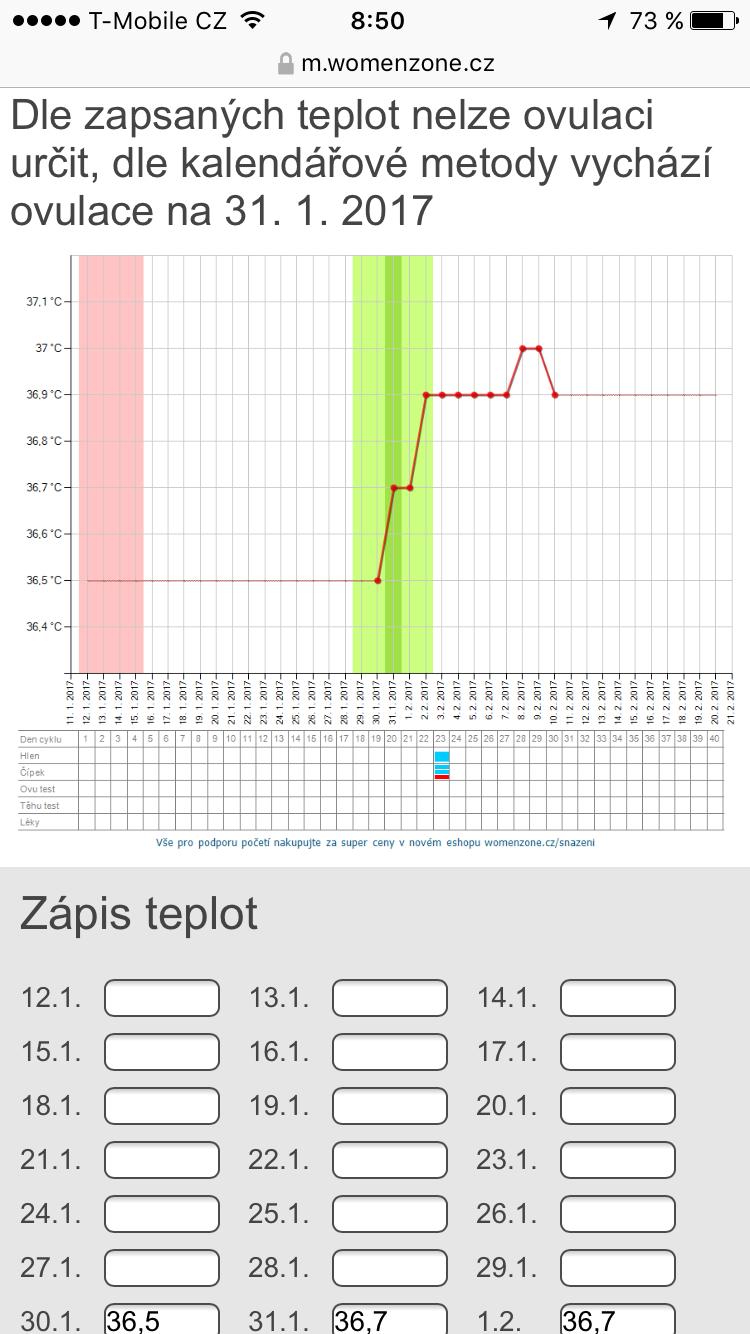Enter temperature for 12.1.
This screenshot has width=750, height=1334.
162,998
